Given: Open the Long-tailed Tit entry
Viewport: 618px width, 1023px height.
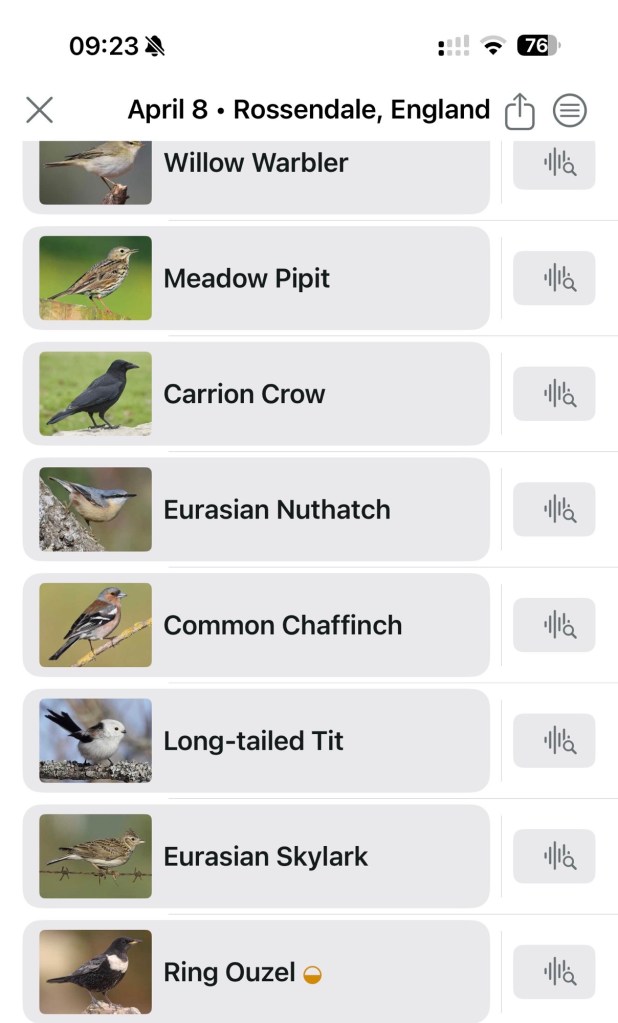Looking at the screenshot, I should [256, 741].
